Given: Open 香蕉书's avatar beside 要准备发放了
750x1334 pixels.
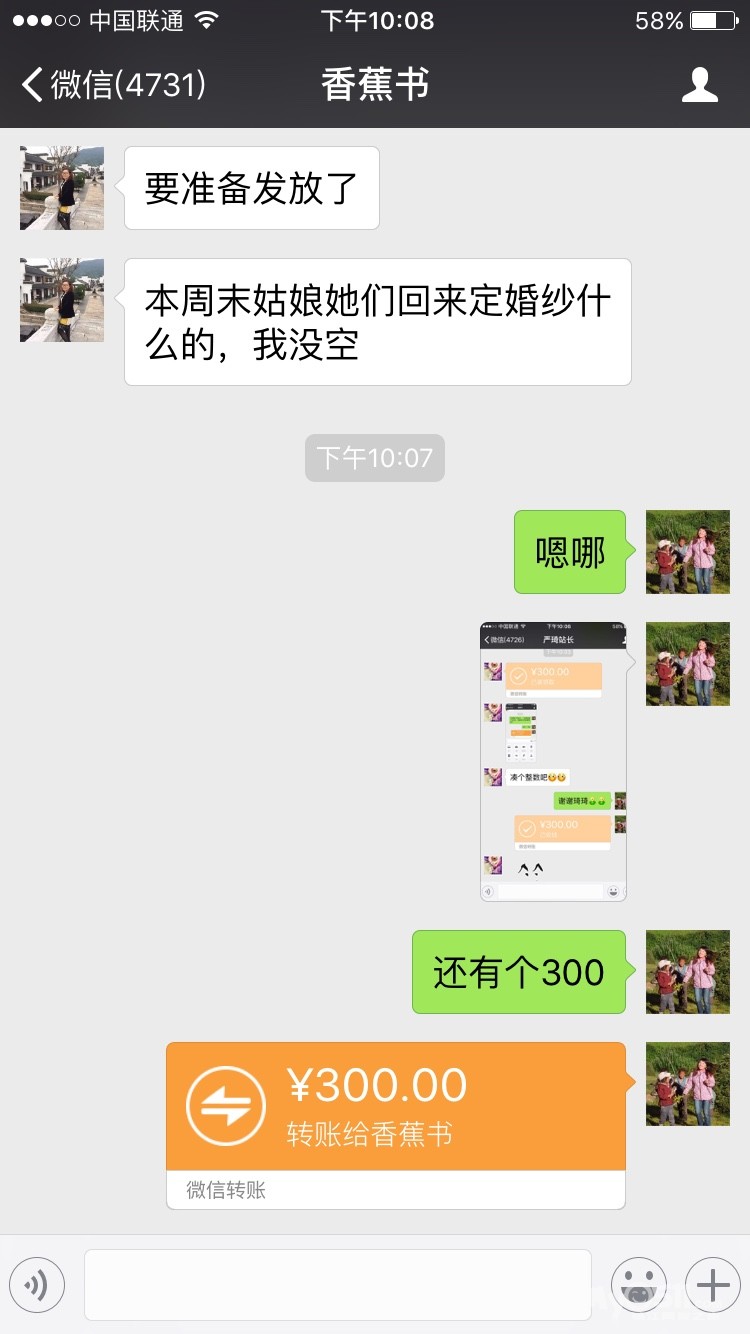Looking at the screenshot, I should (x=62, y=188).
